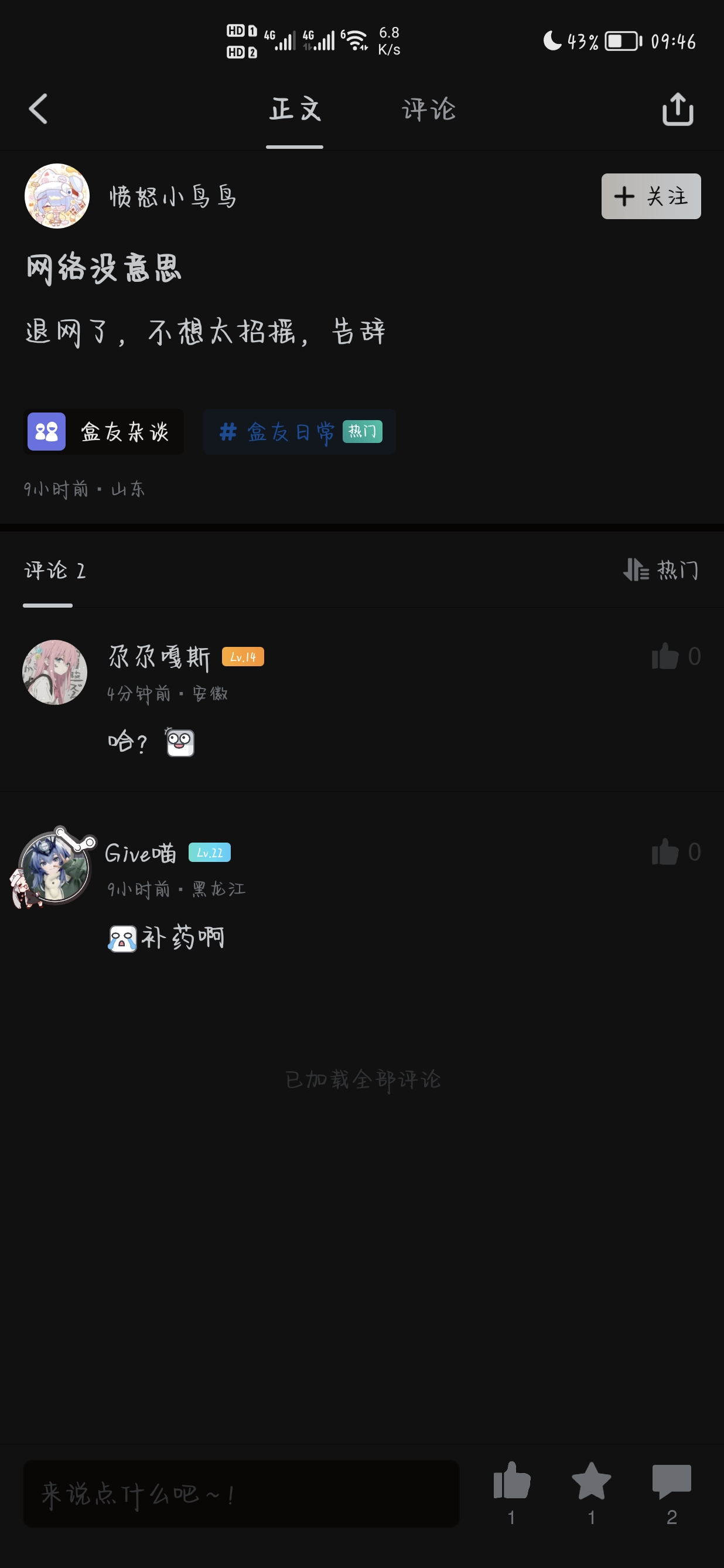This screenshot has height=1568, width=724.
Task: Go back using the top-left arrow
Action: point(38,110)
